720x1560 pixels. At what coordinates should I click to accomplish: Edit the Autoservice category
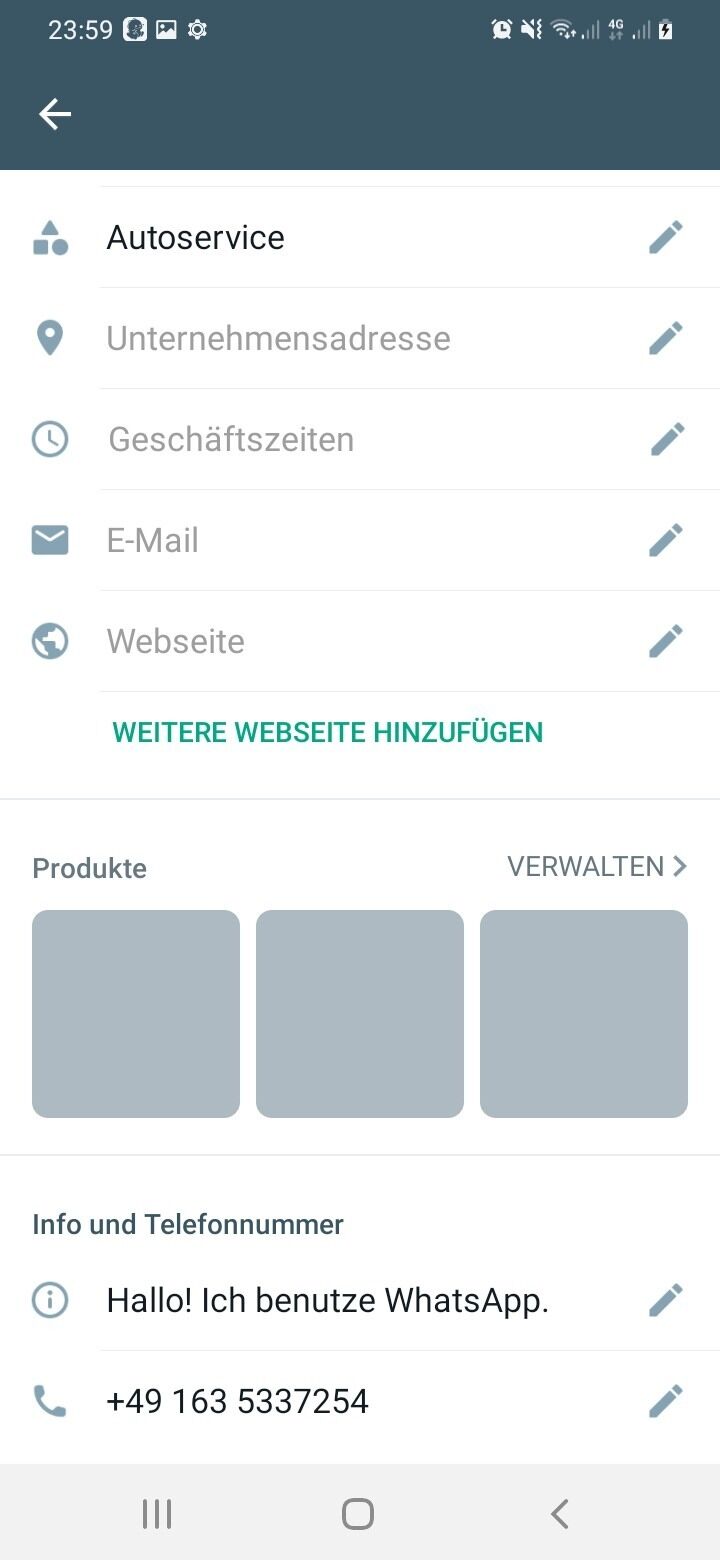pos(666,237)
